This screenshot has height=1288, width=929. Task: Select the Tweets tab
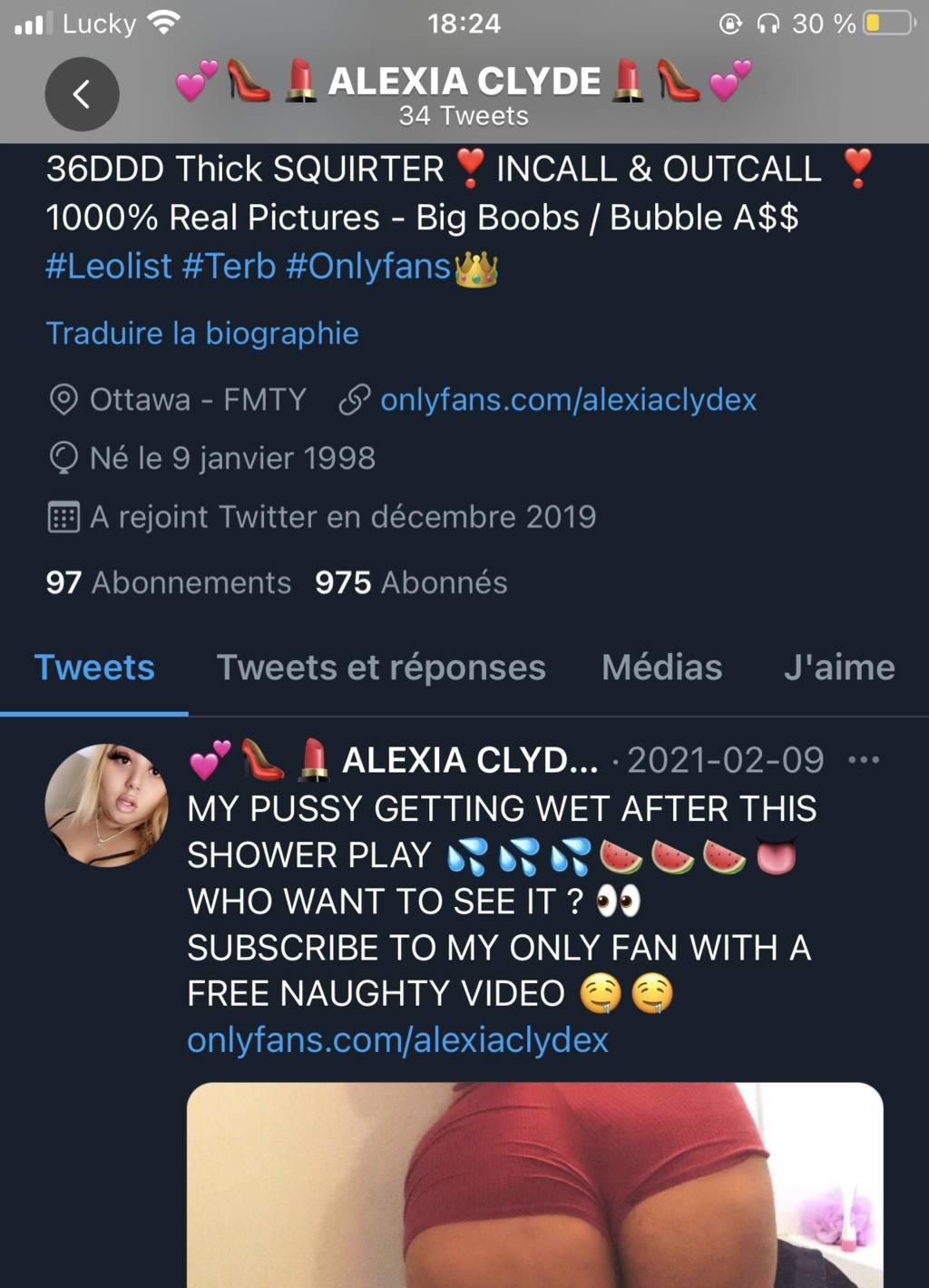(x=94, y=668)
